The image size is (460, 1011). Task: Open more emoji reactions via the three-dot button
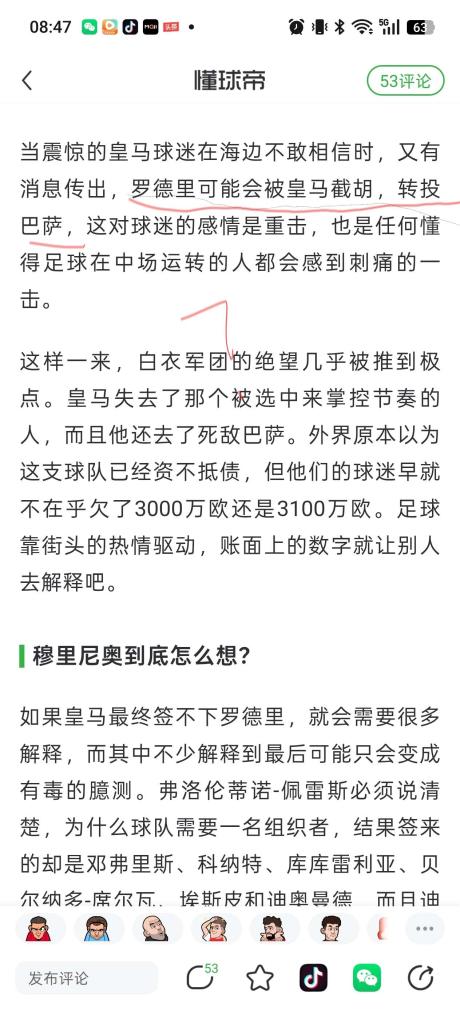425,928
